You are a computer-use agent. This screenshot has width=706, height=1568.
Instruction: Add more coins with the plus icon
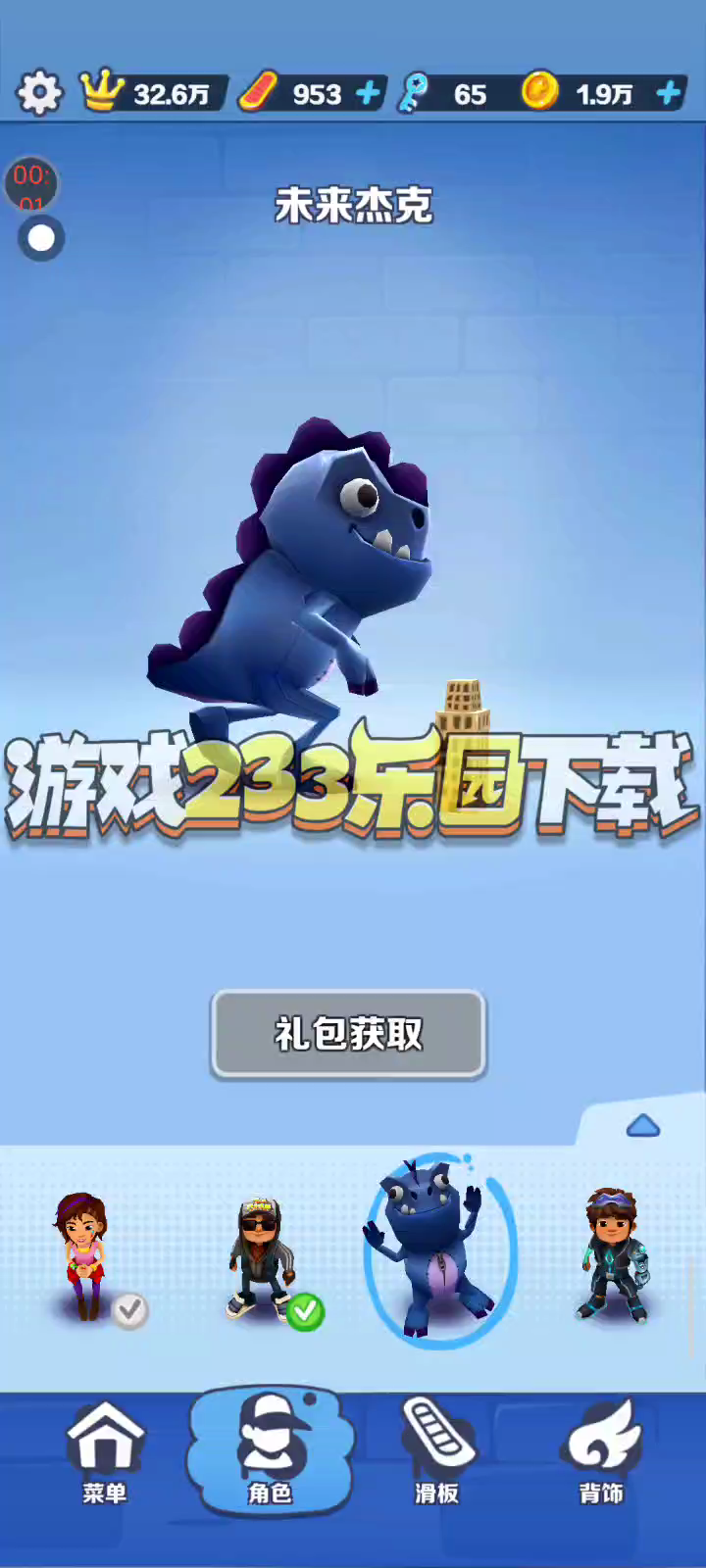click(669, 94)
